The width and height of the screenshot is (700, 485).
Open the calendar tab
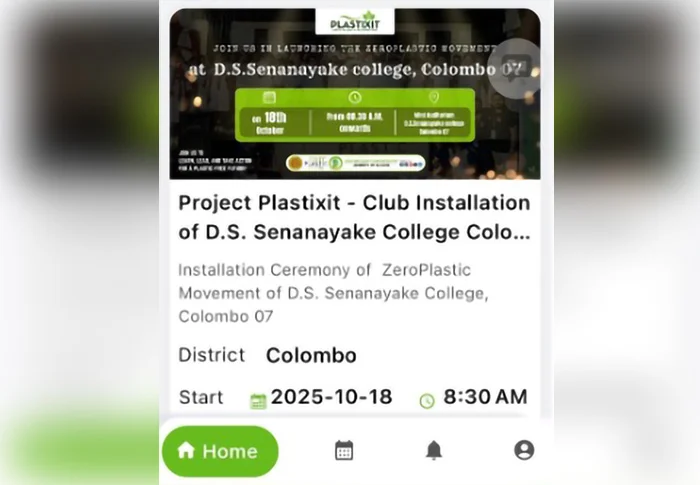click(x=344, y=451)
